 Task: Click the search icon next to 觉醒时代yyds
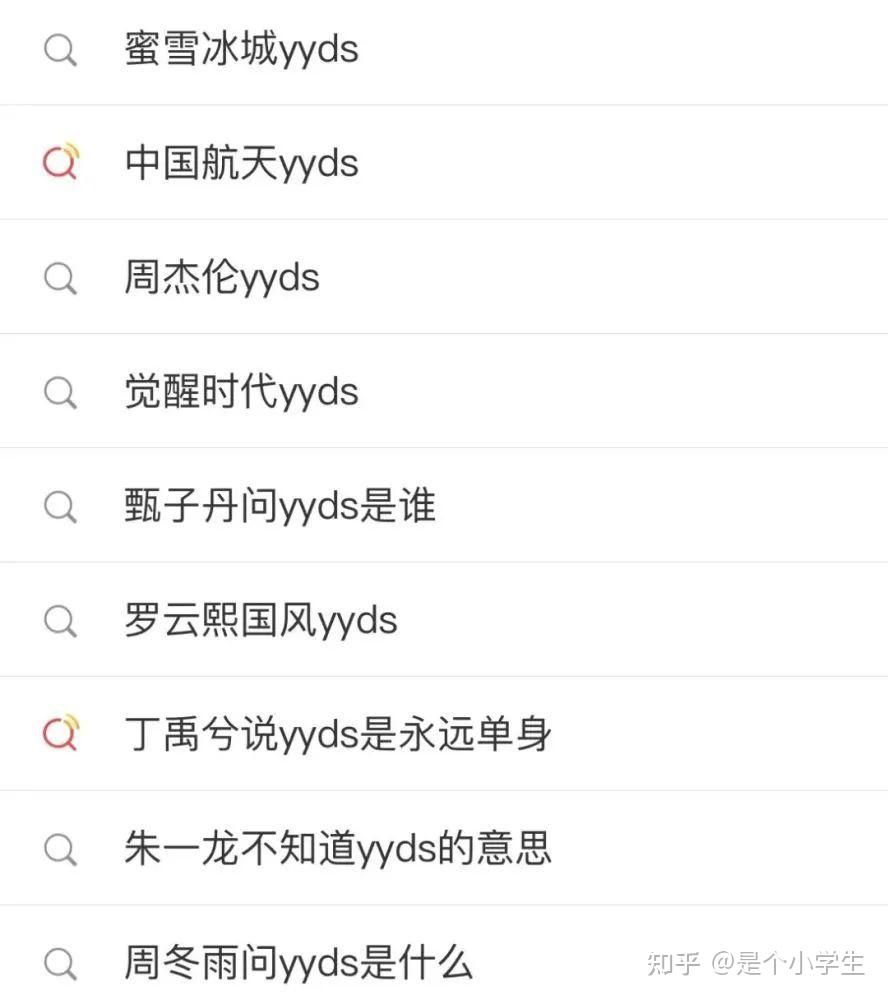click(60, 392)
